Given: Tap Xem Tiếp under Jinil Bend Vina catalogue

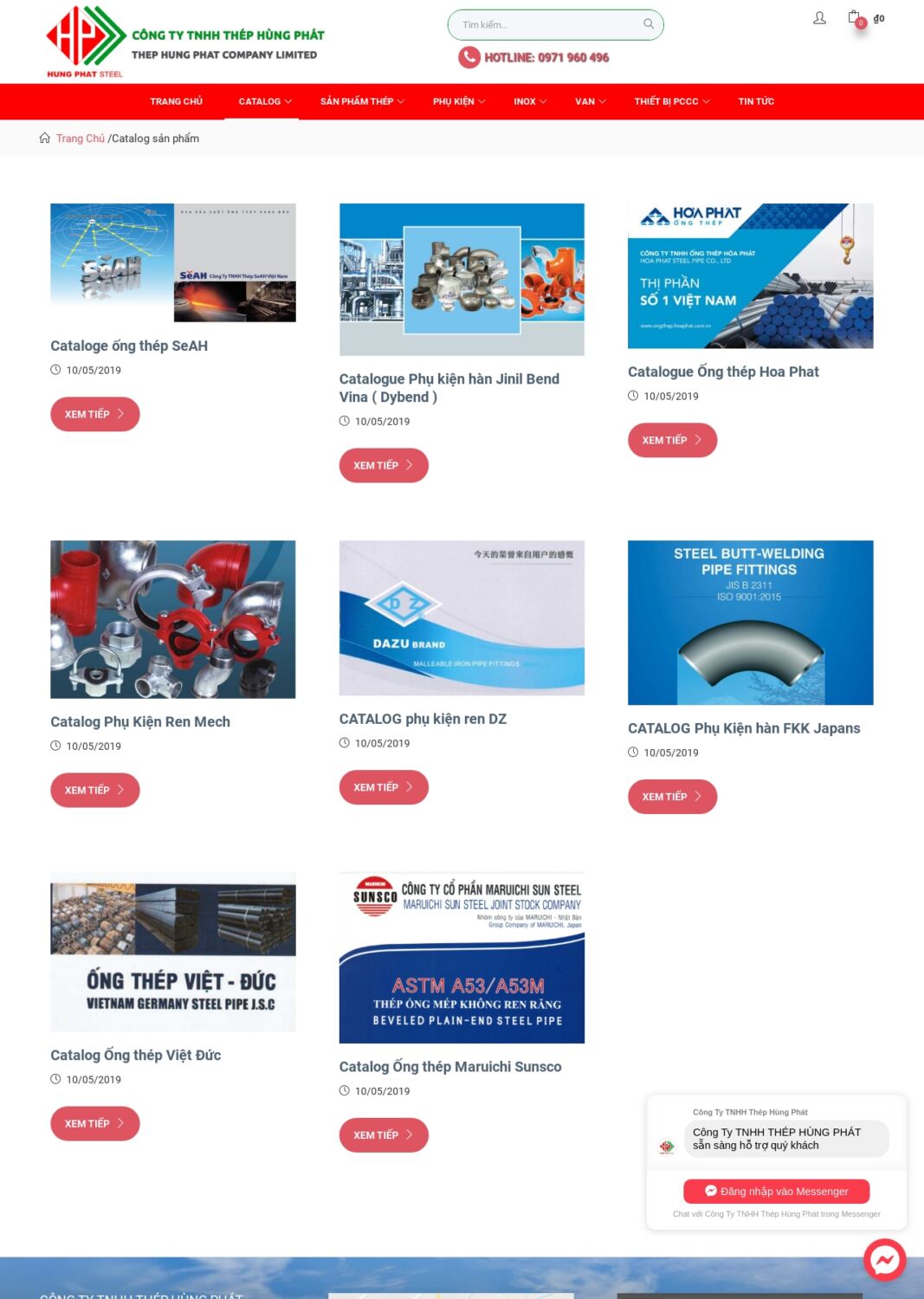Looking at the screenshot, I should 384,465.
